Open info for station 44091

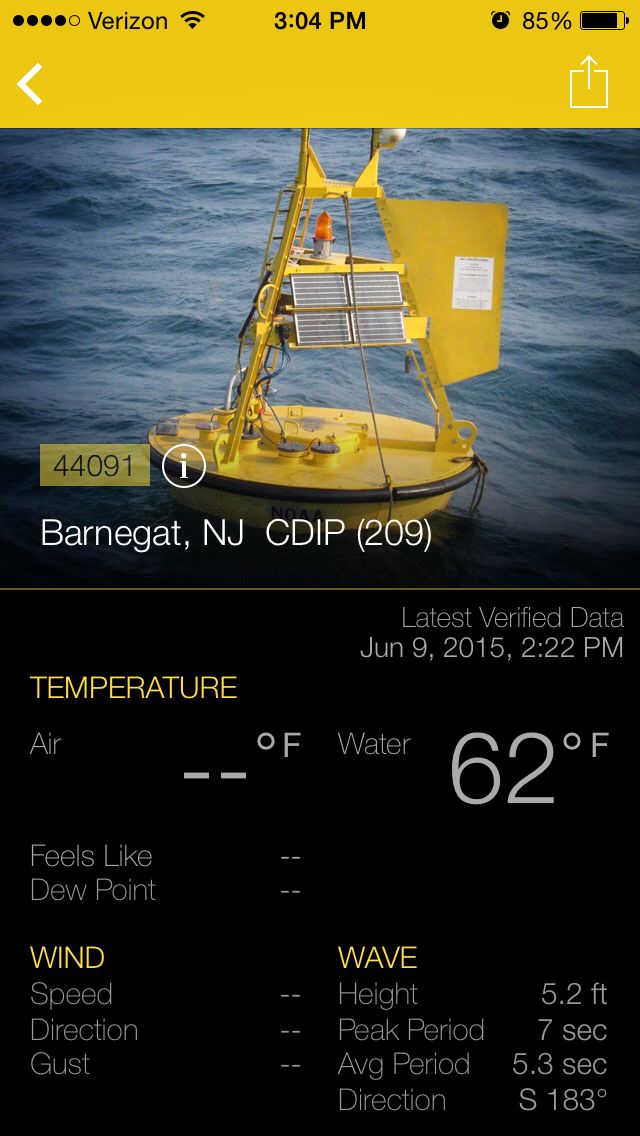(x=184, y=466)
